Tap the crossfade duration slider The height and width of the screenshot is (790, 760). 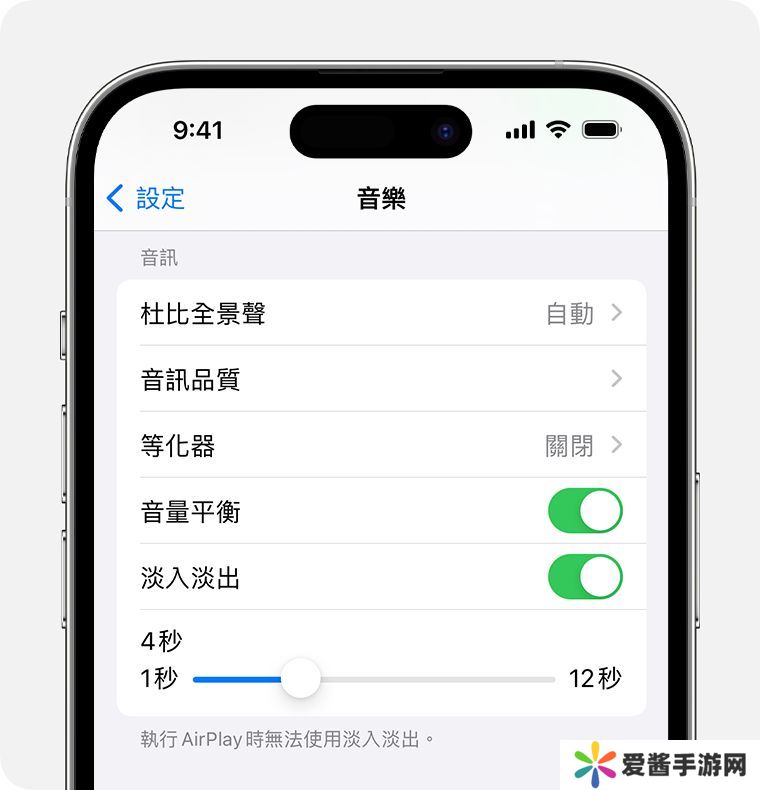coord(300,679)
